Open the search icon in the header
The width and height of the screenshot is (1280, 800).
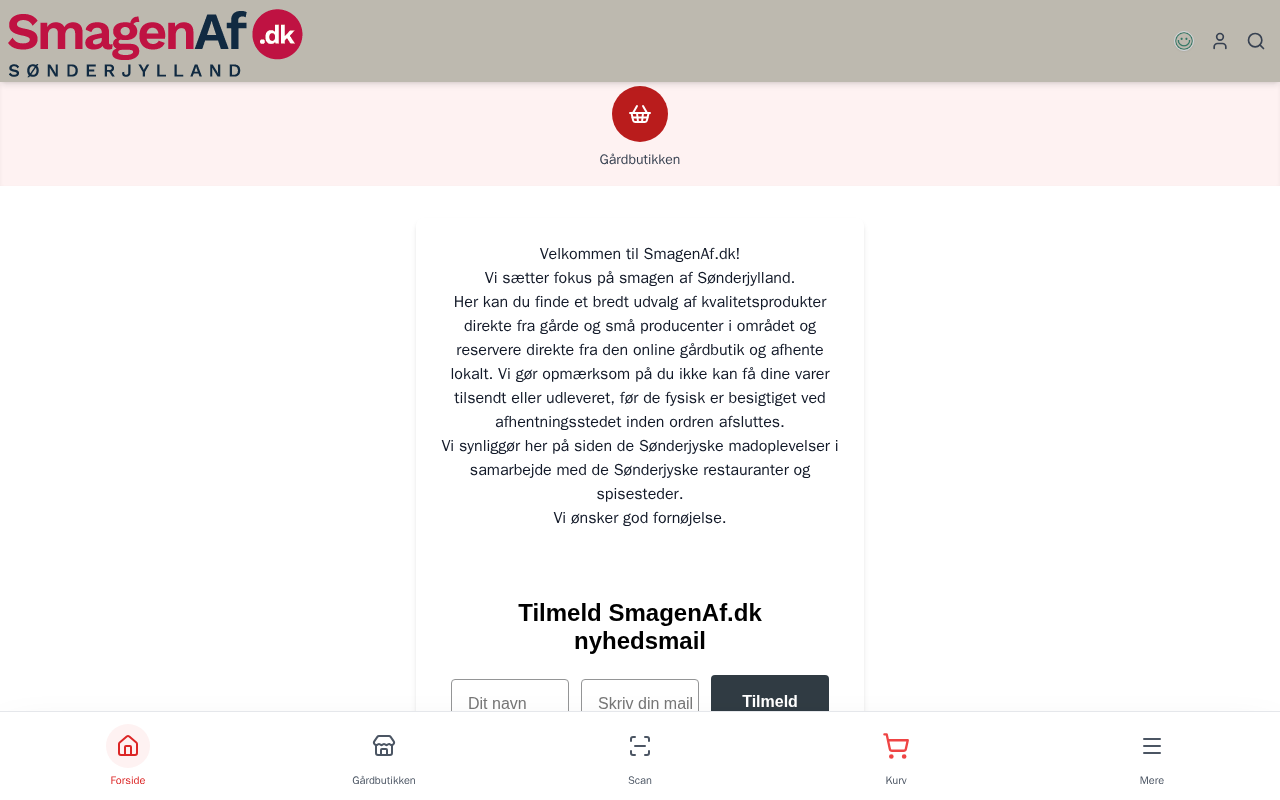(1256, 41)
